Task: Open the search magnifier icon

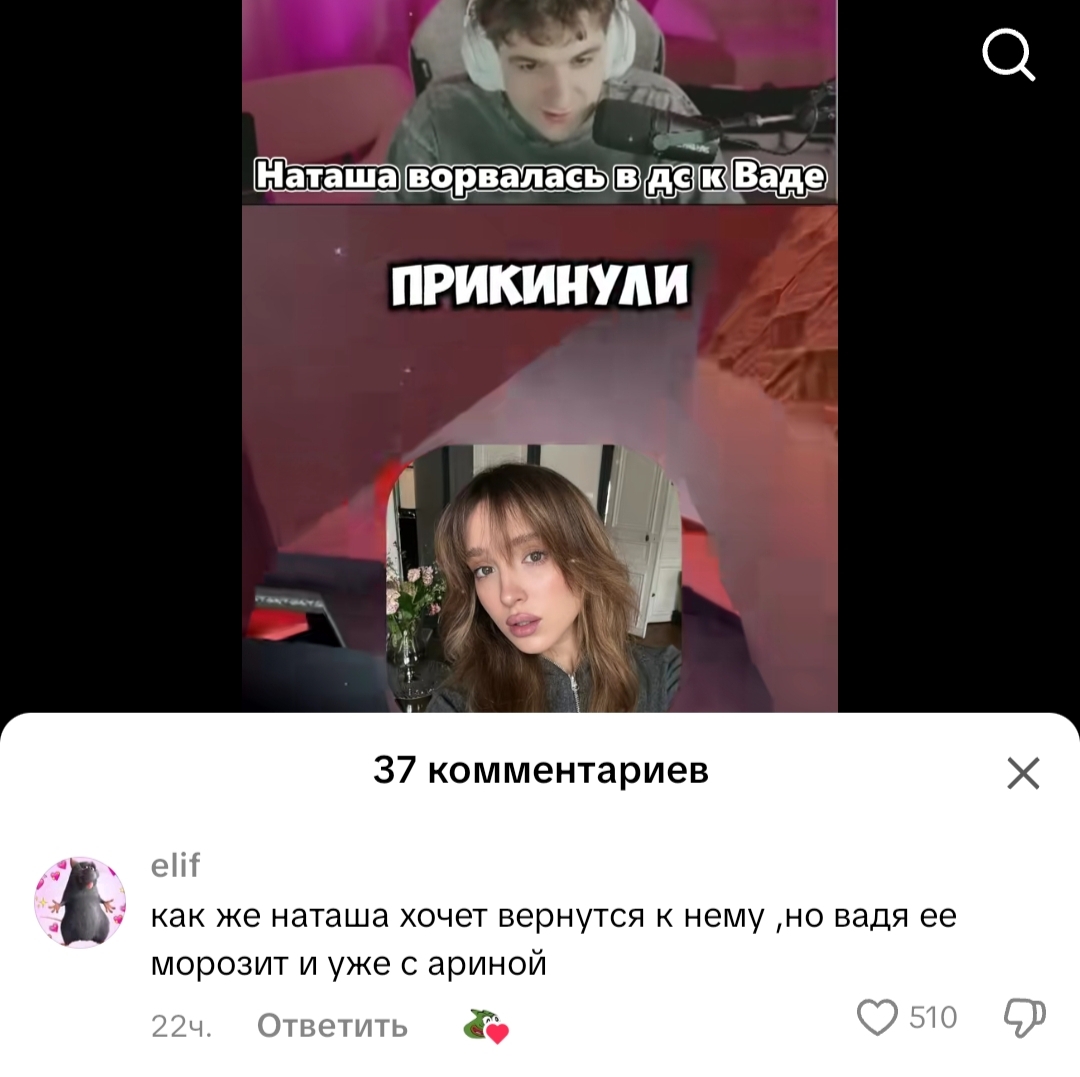Action: pyautogui.click(x=1008, y=54)
